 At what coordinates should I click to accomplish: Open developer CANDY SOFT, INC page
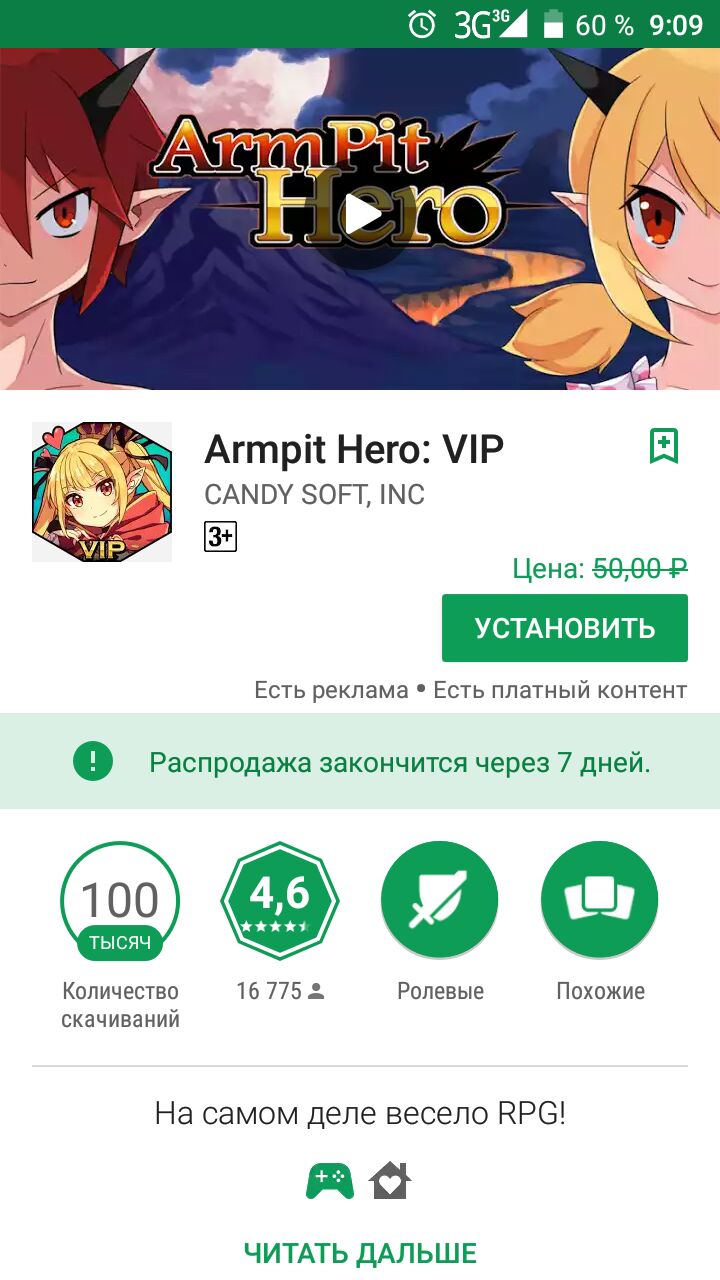pos(314,494)
